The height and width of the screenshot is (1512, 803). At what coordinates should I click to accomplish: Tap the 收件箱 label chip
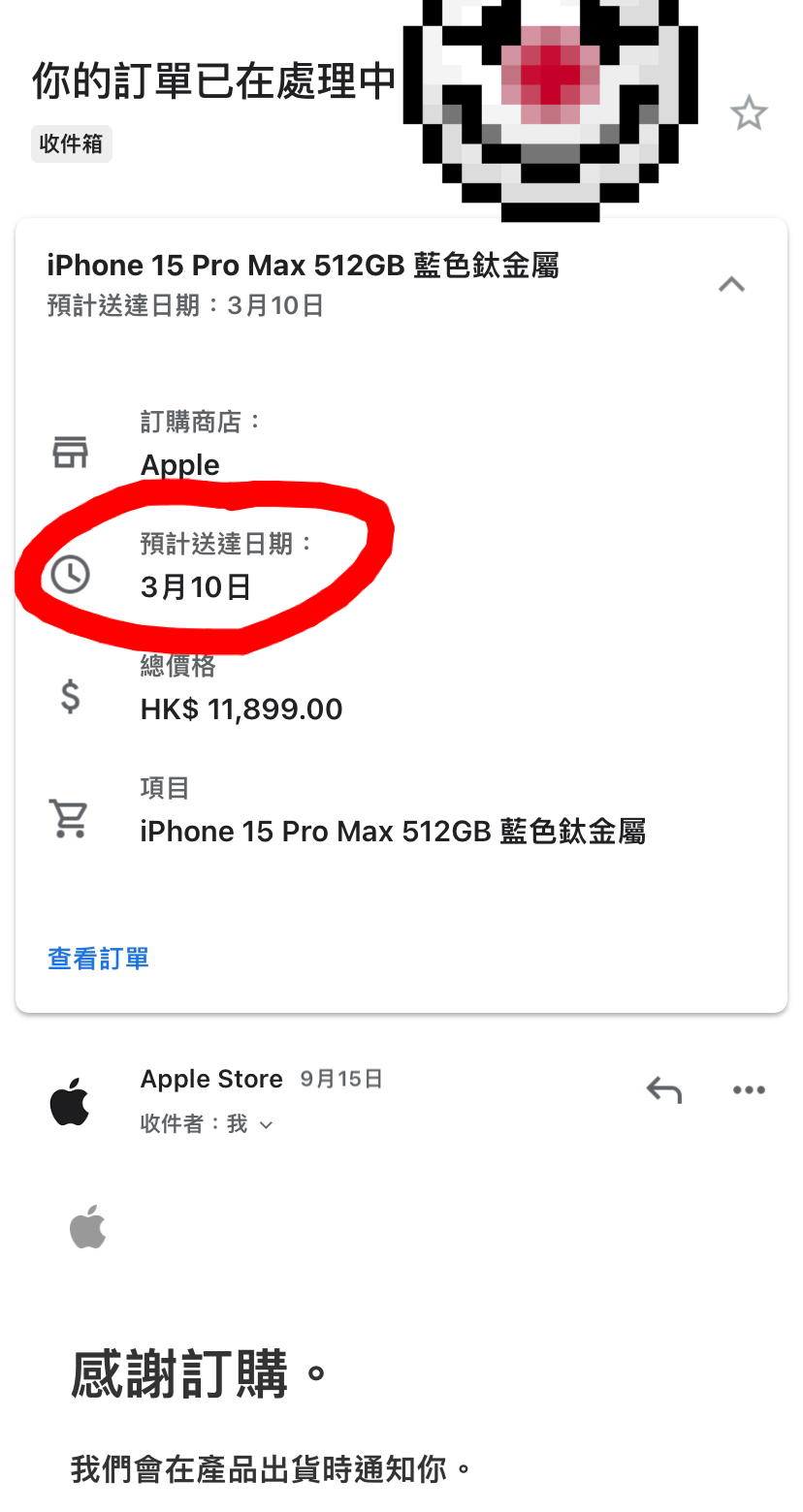72,144
